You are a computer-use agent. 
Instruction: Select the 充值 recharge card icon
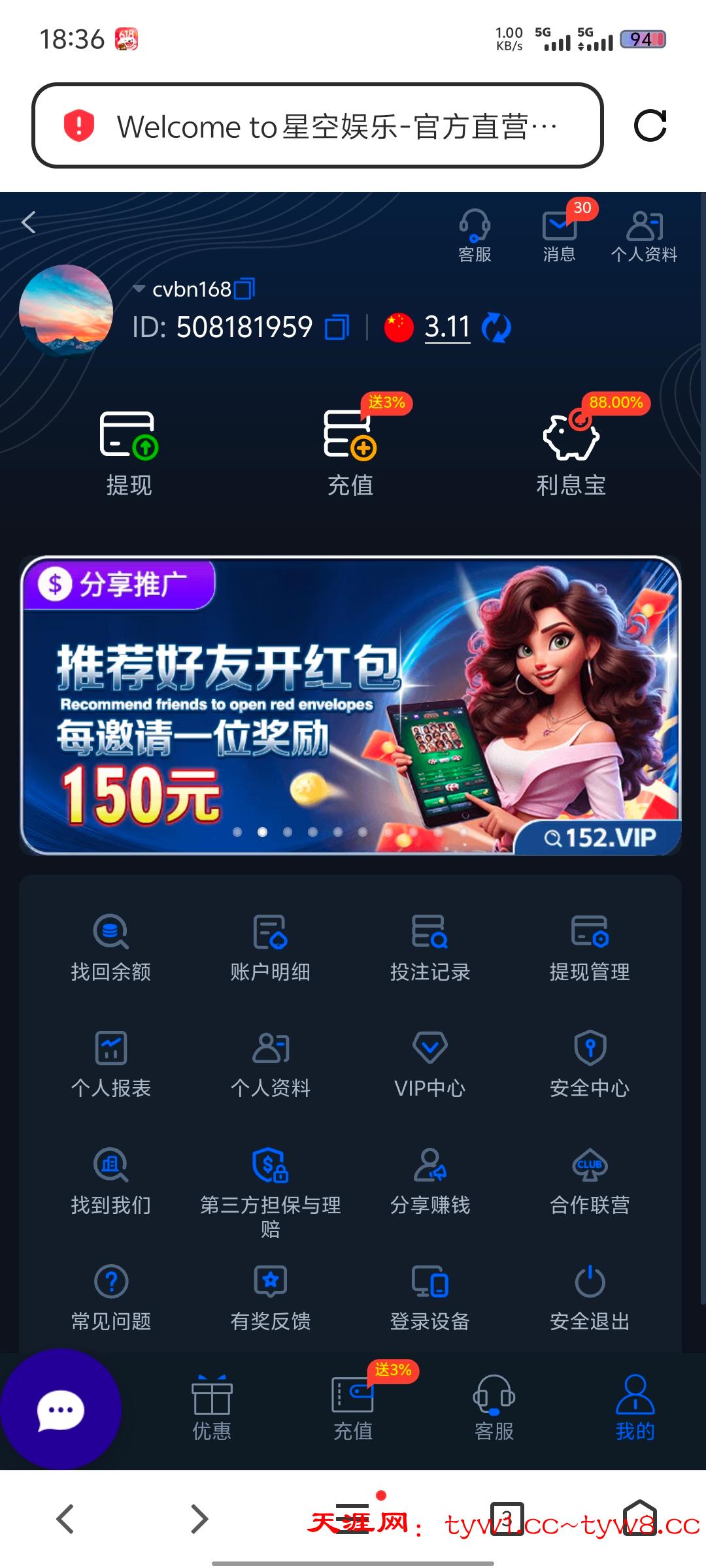[x=348, y=436]
